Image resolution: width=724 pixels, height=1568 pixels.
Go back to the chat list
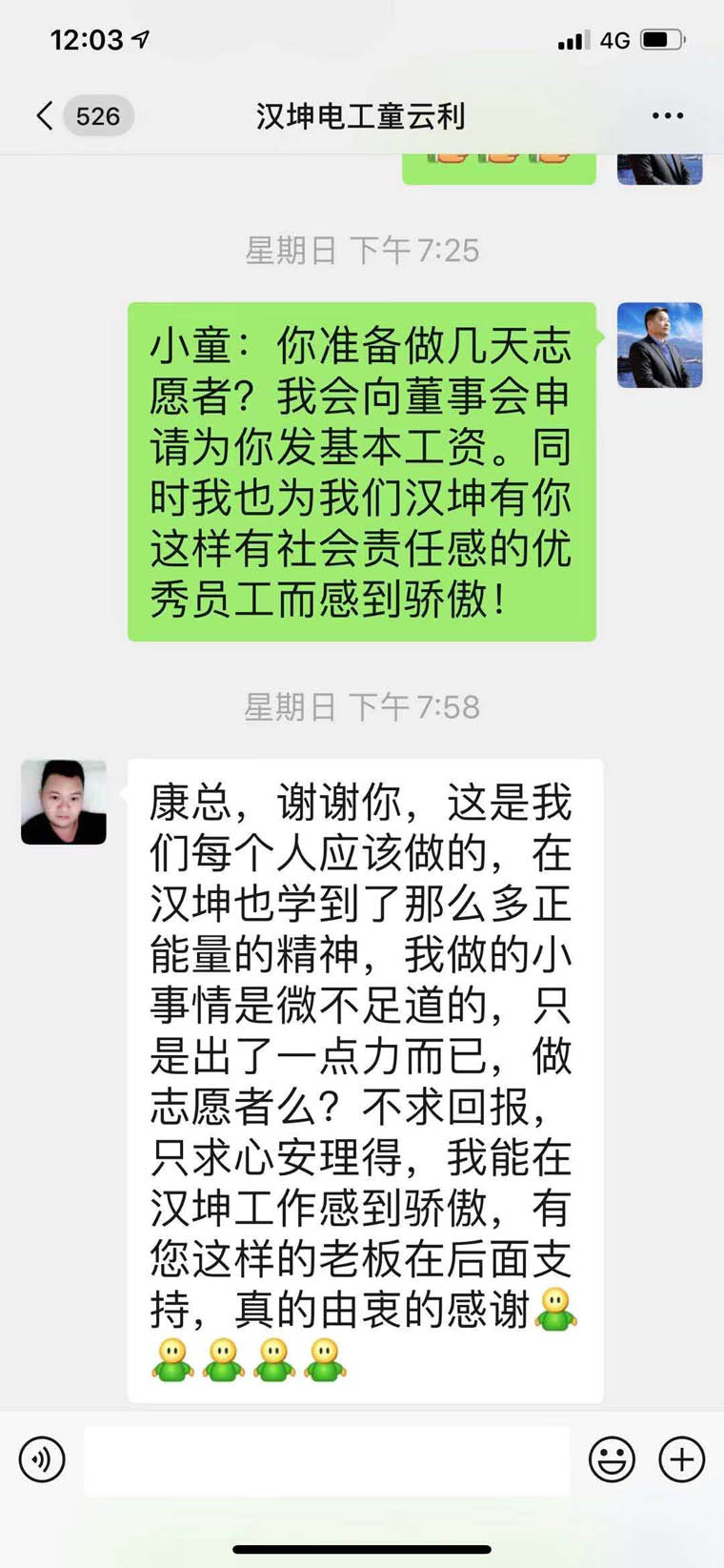(45, 116)
